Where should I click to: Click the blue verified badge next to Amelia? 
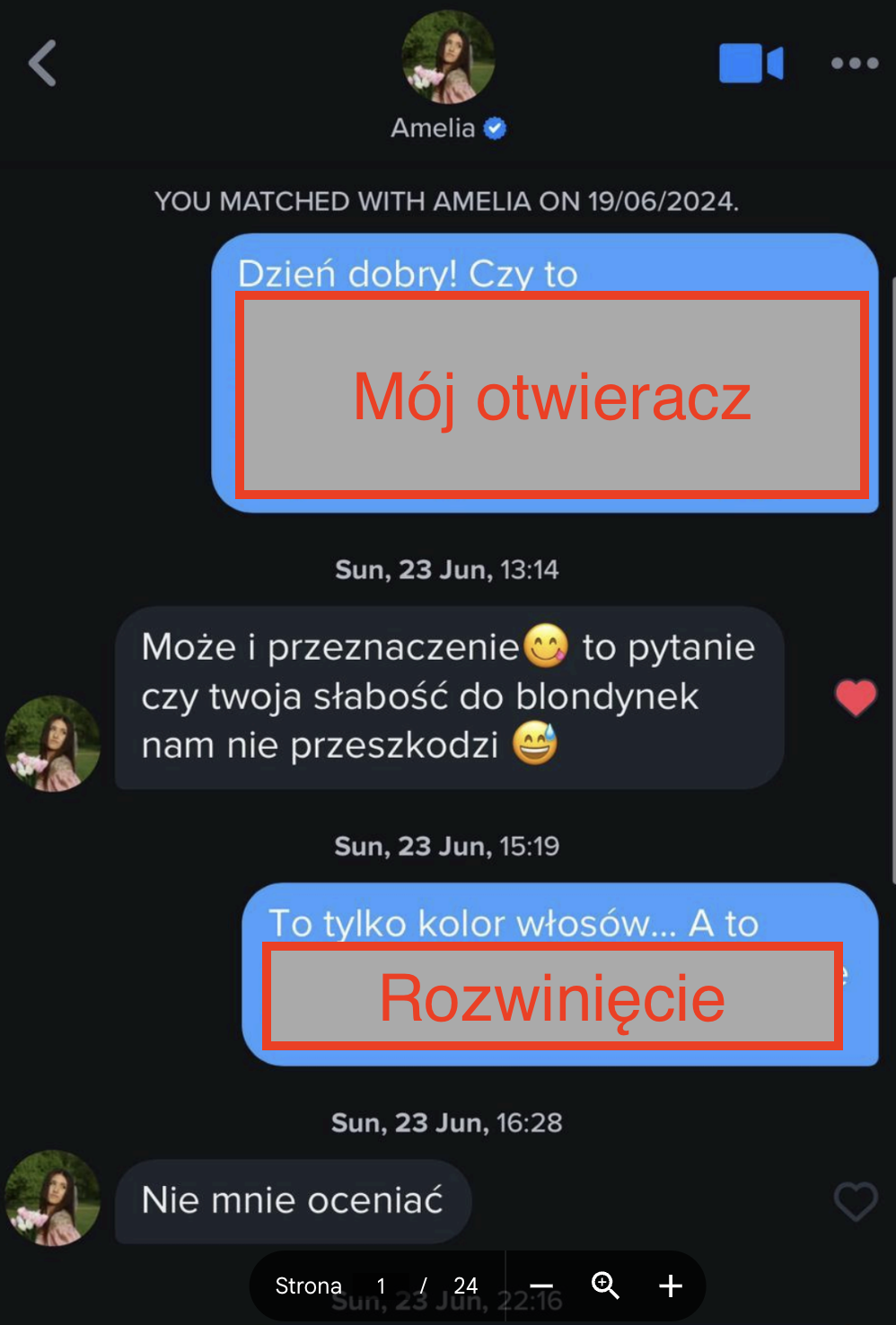[x=496, y=127]
